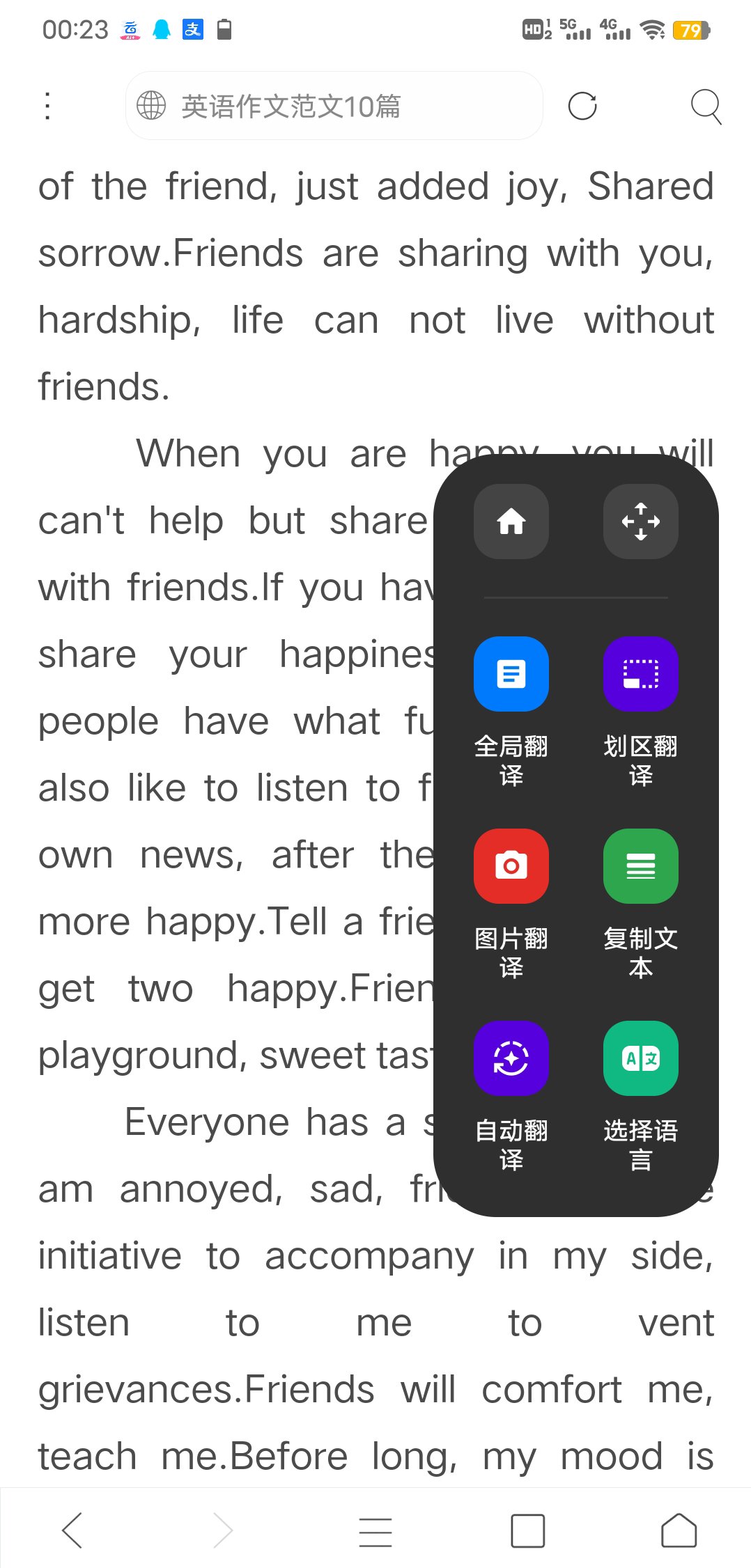View open tabs via square icon
The height and width of the screenshot is (1568, 751).
527,1530
